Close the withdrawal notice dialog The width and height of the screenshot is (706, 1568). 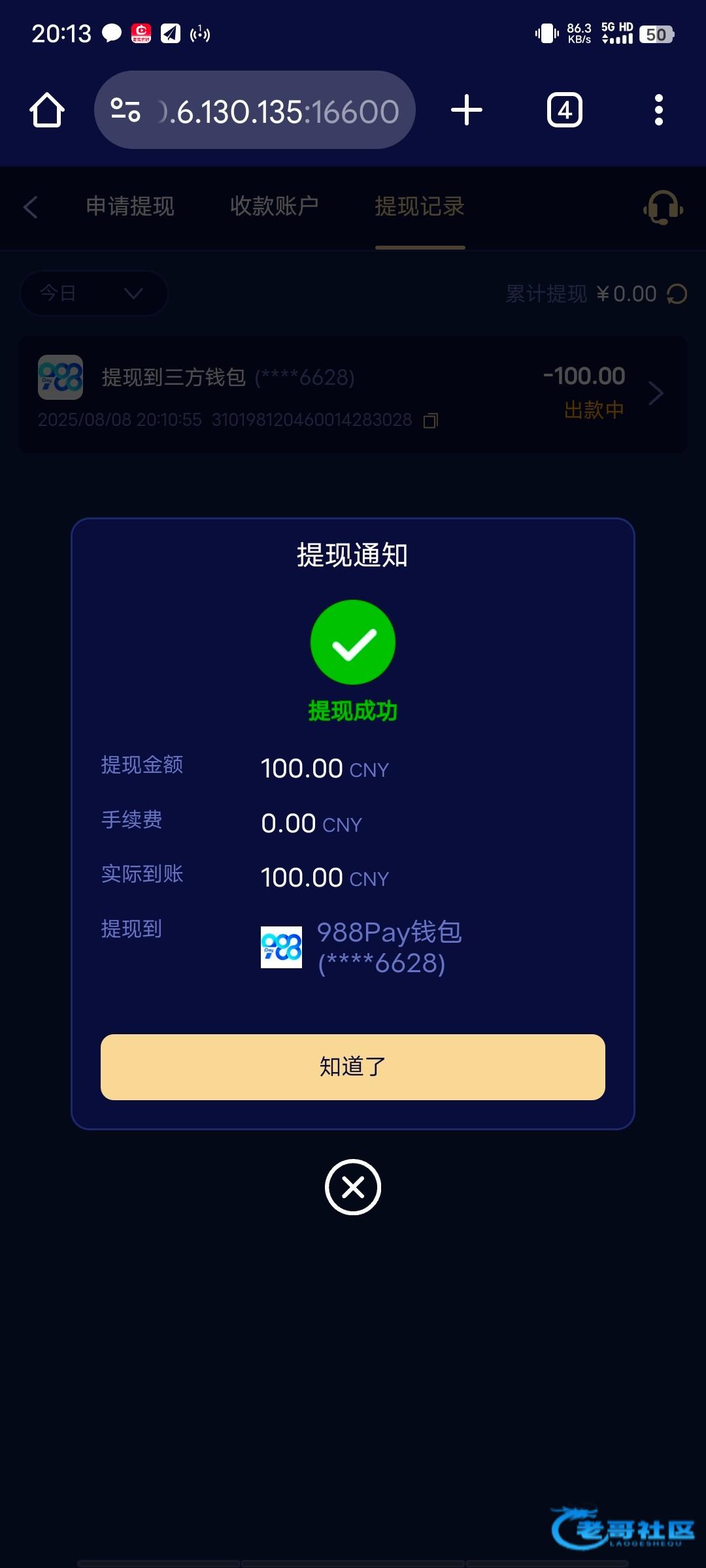(x=353, y=1187)
